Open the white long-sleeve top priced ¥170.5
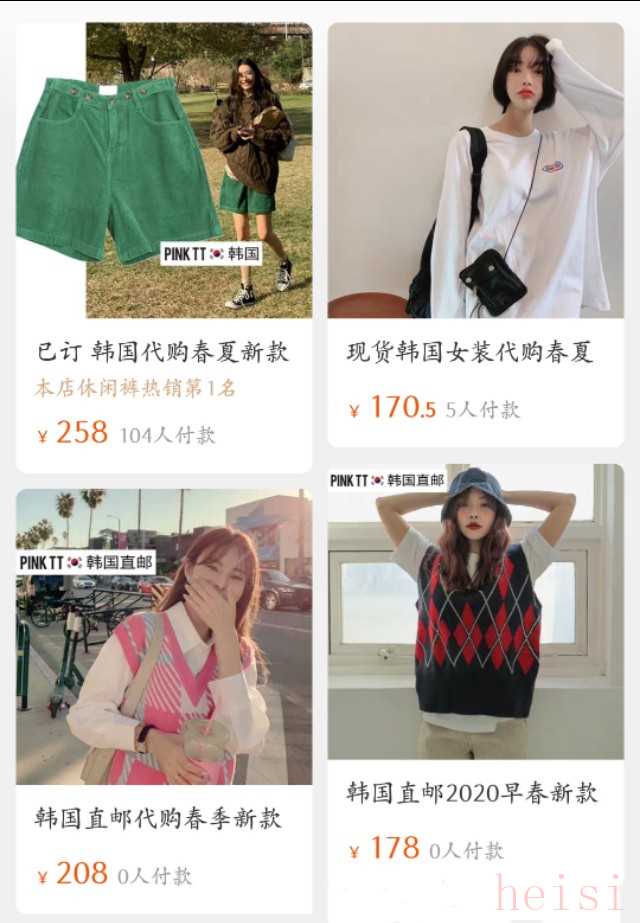 click(476, 170)
